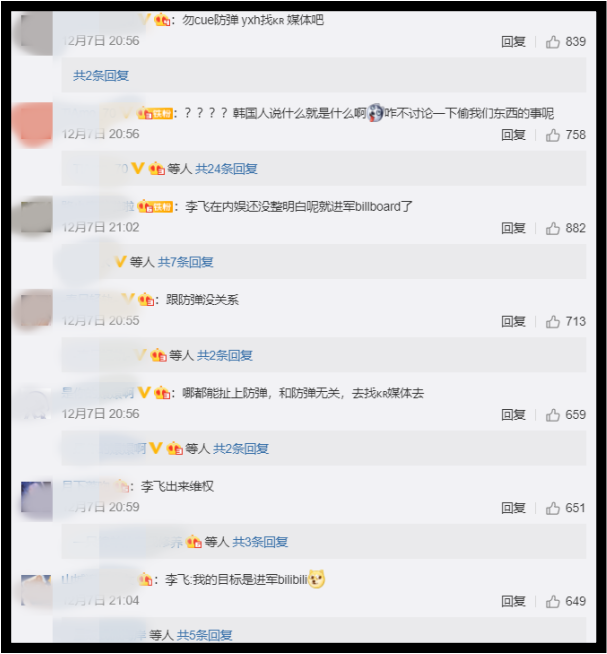
Task: Reply to the comment with 758 likes
Action: point(513,135)
